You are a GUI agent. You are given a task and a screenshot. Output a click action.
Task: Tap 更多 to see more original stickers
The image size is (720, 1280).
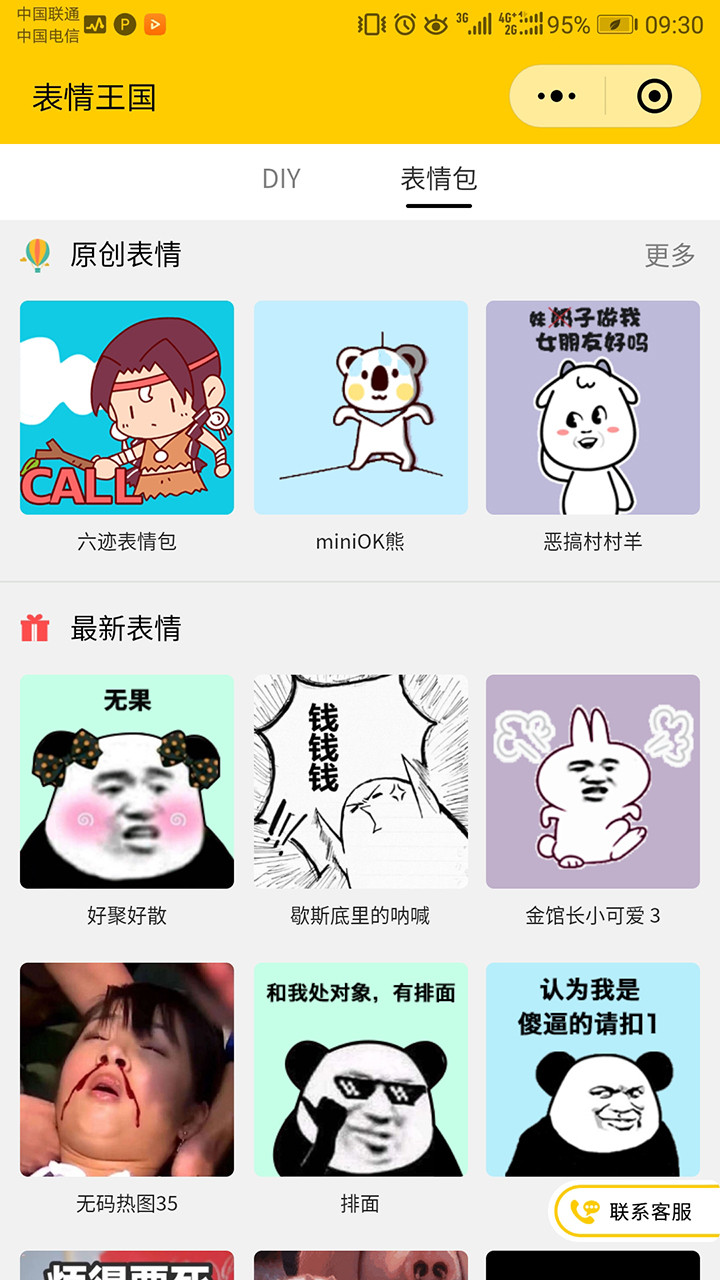point(670,255)
